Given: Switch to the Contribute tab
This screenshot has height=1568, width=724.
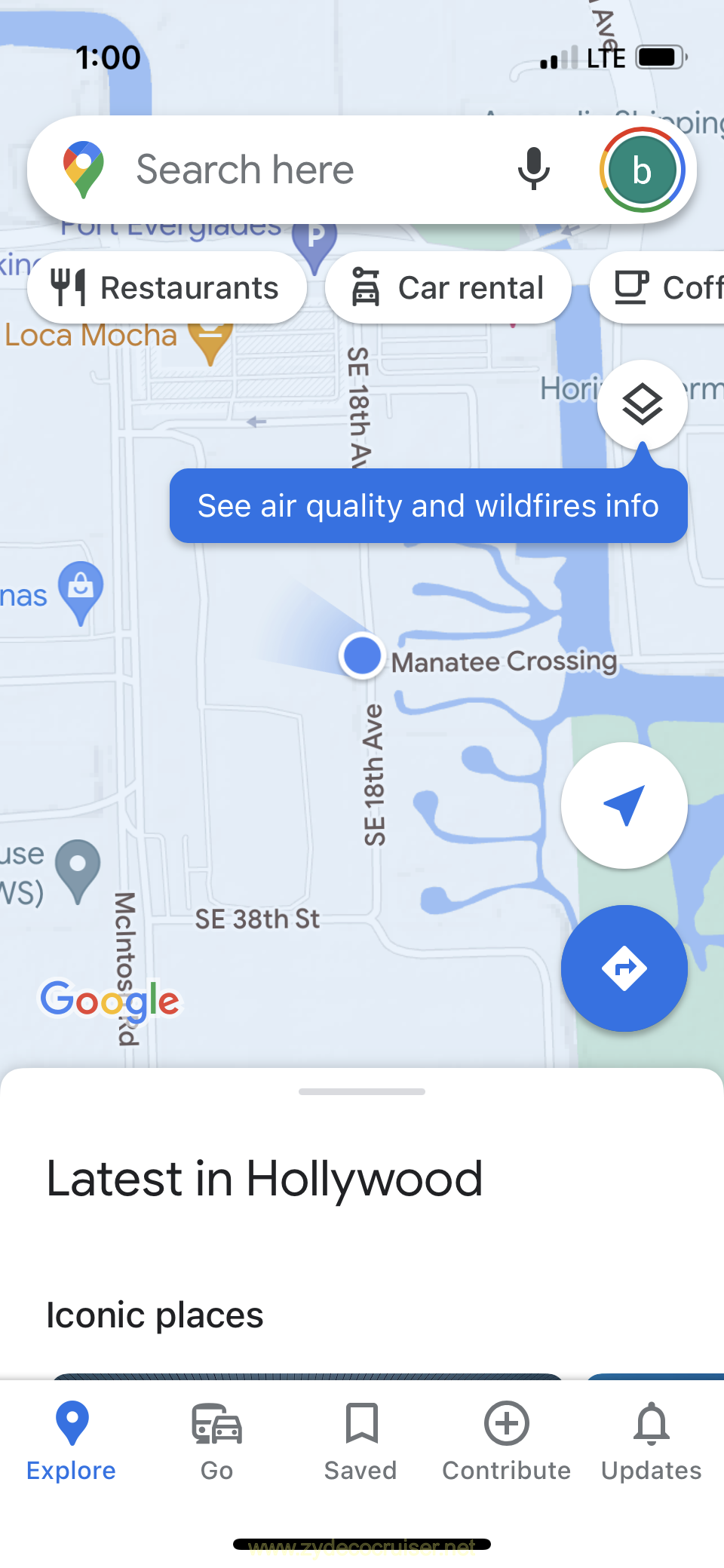Looking at the screenshot, I should (506, 1441).
